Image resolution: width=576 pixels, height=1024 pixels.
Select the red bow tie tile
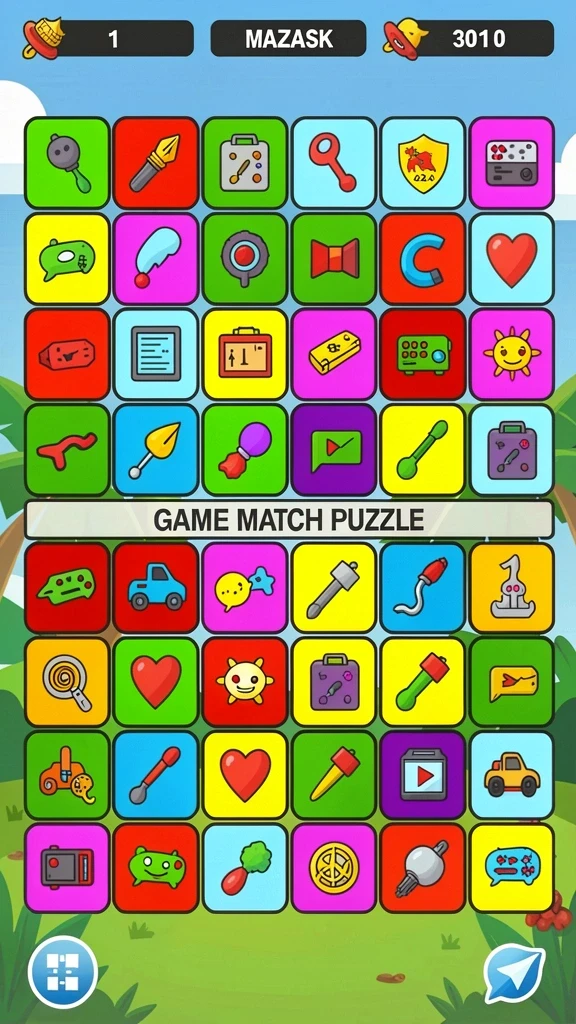click(x=334, y=259)
